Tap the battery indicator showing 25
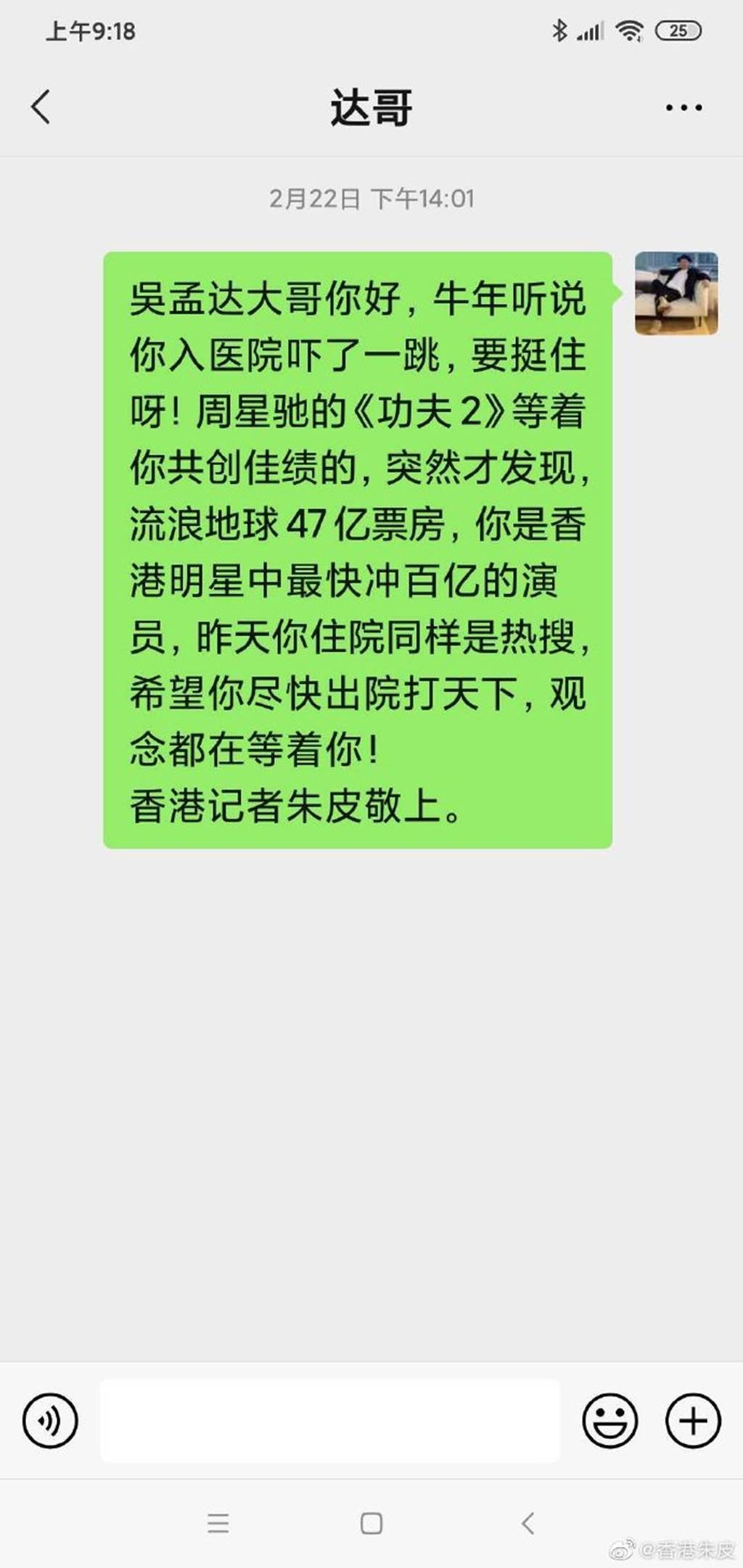 pos(679,30)
